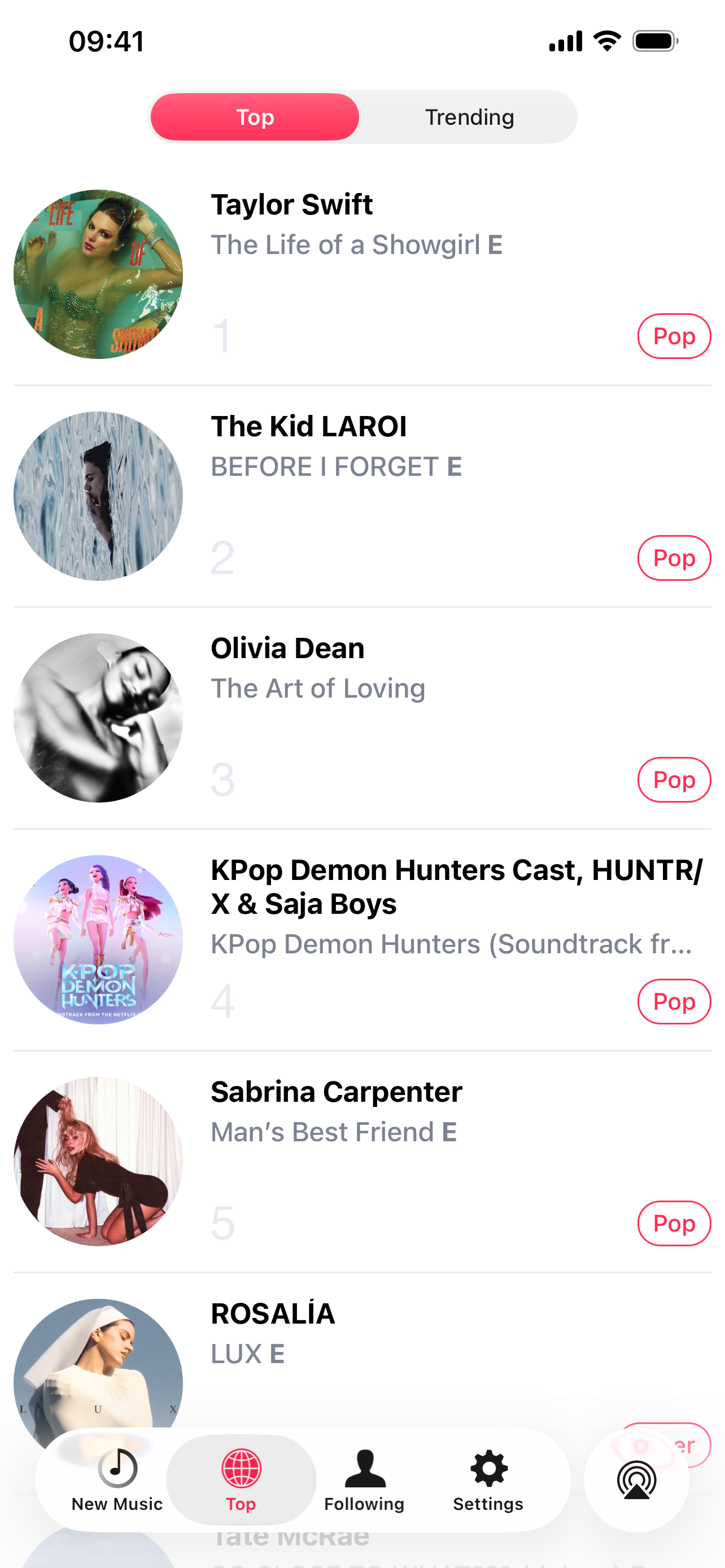The width and height of the screenshot is (725, 1568).
Task: Open the AirPlay button
Action: (636, 1479)
